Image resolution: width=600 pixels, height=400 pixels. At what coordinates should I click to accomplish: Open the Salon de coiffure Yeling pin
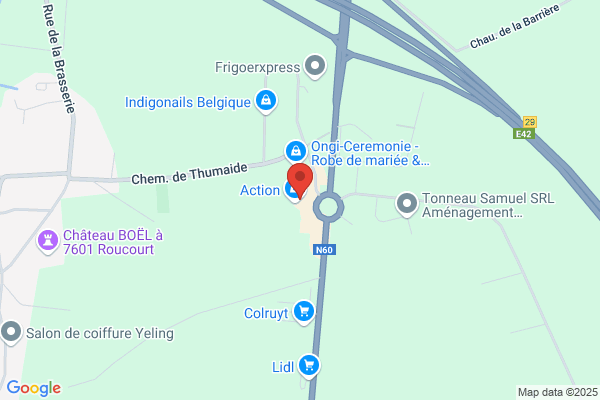tap(11, 332)
